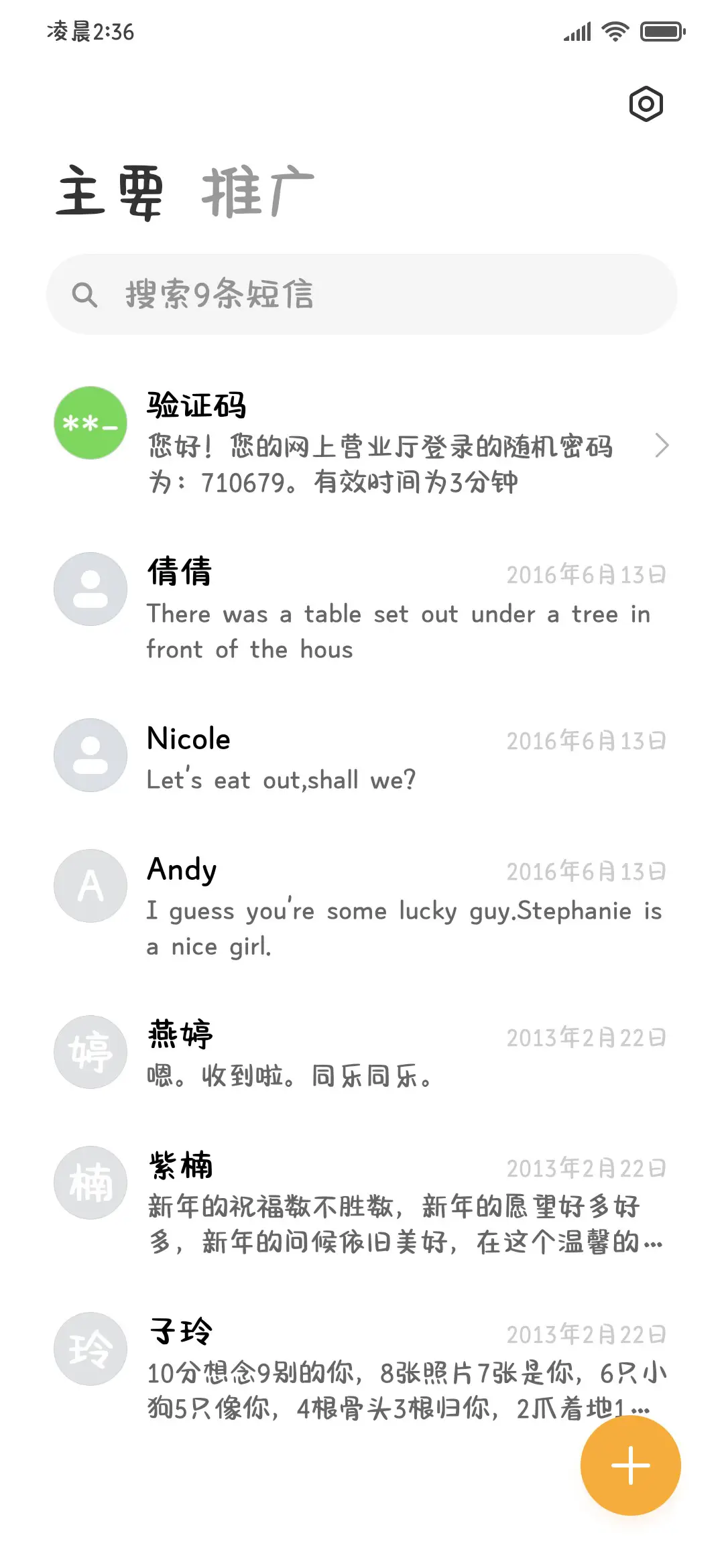Select 倩倩's contact avatar
Image resolution: width=724 pixels, height=1568 pixels.
tap(89, 588)
